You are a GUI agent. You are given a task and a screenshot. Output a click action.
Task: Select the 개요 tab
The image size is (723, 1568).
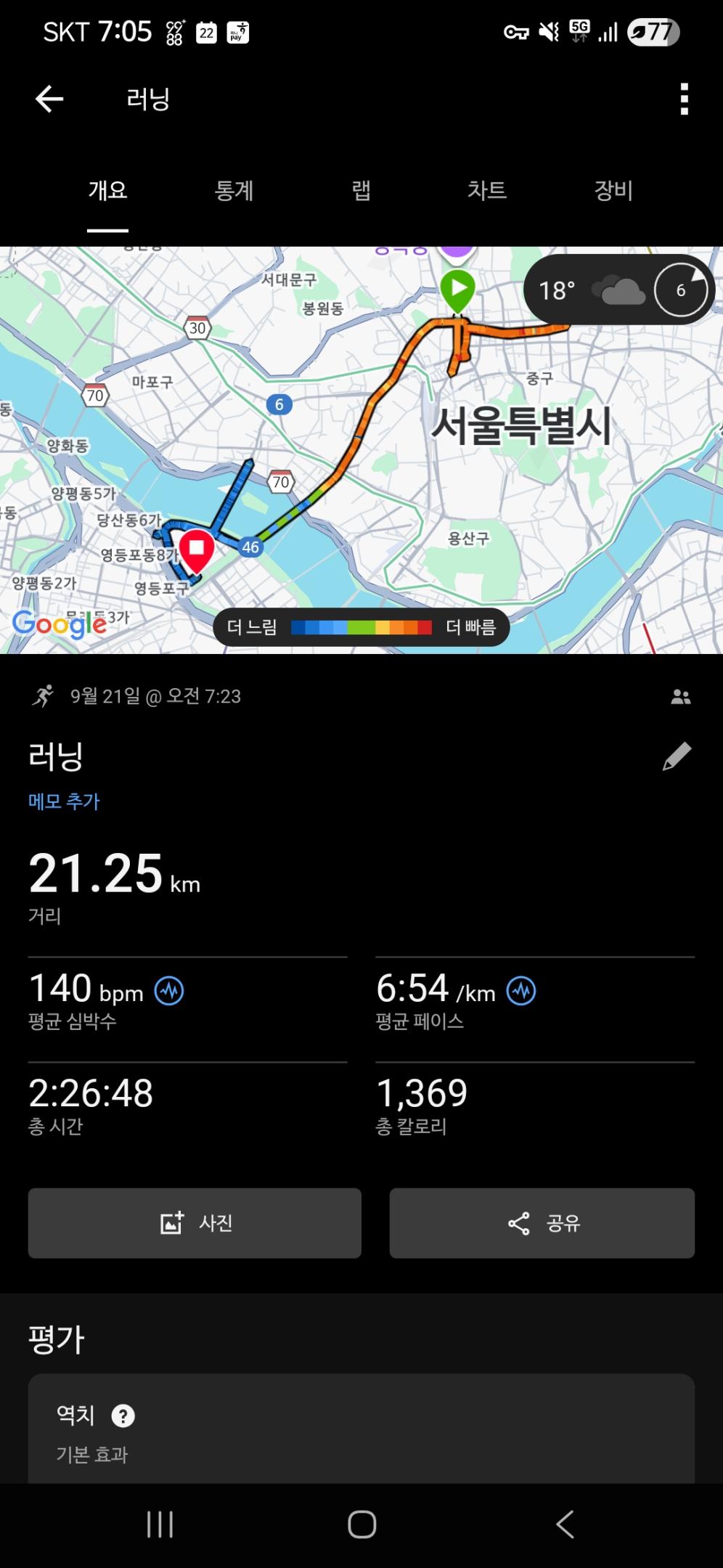(x=107, y=191)
